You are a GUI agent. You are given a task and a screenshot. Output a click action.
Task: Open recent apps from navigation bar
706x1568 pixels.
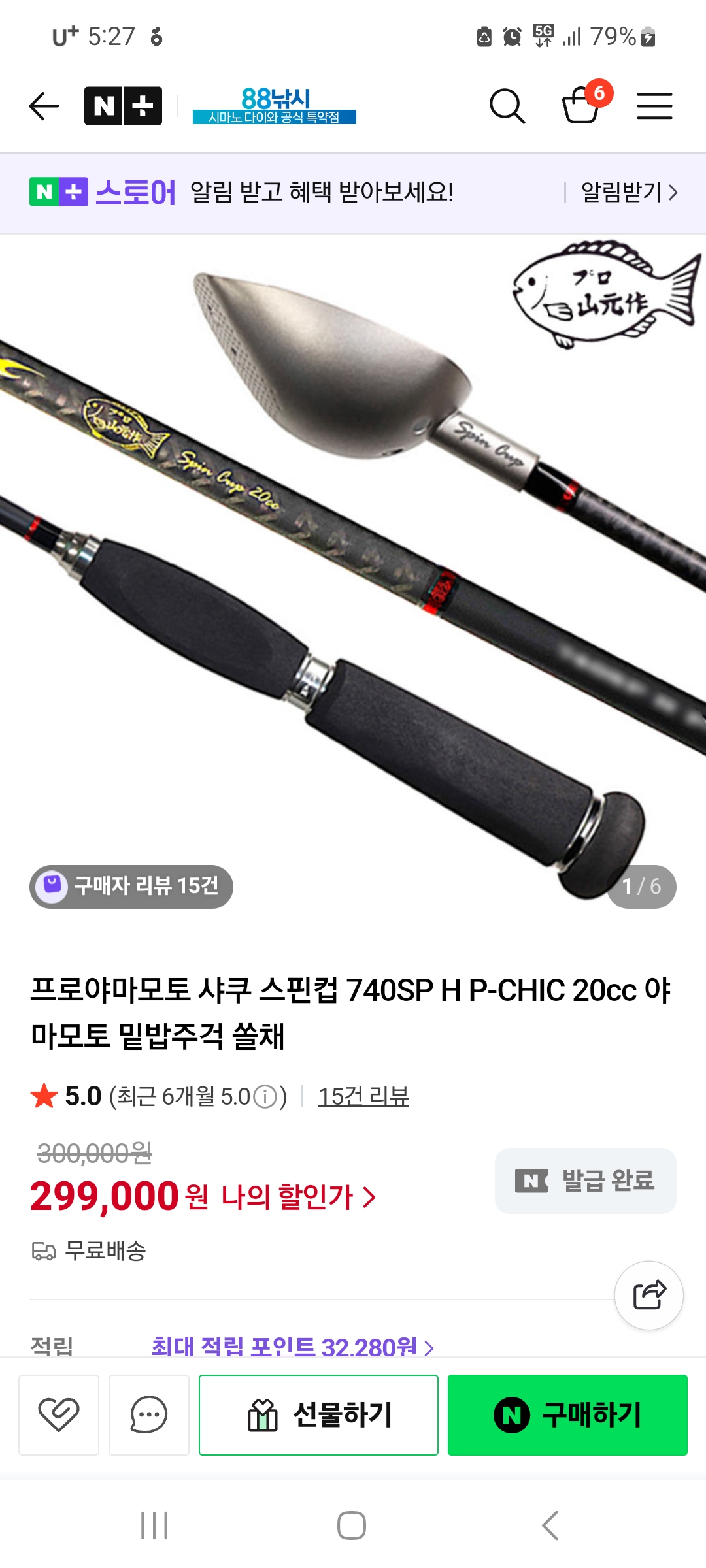[154, 1526]
